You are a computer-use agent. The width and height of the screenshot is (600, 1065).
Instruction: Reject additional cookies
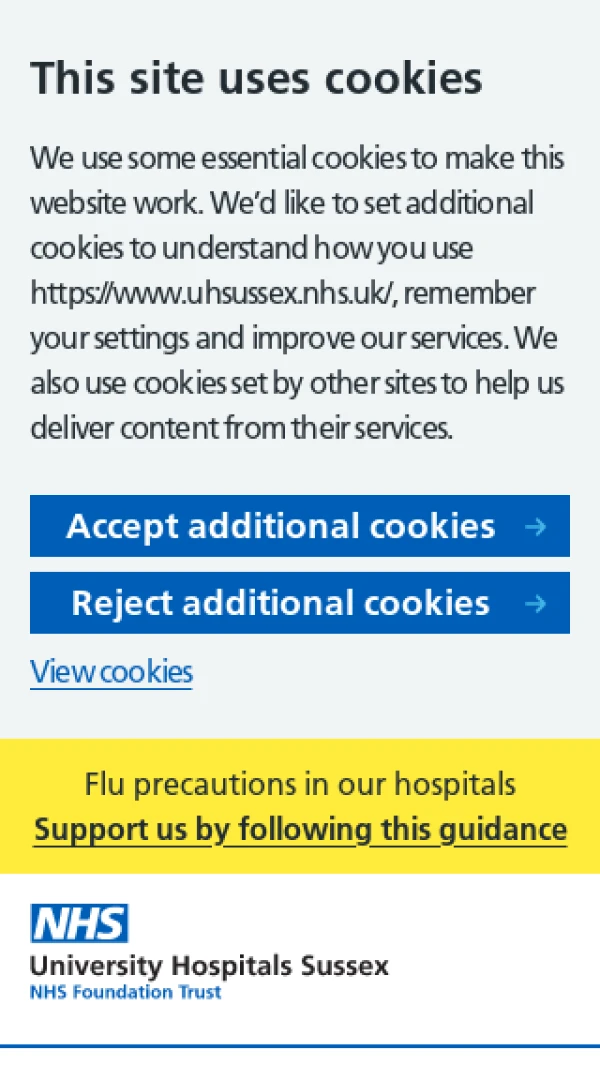(x=299, y=603)
